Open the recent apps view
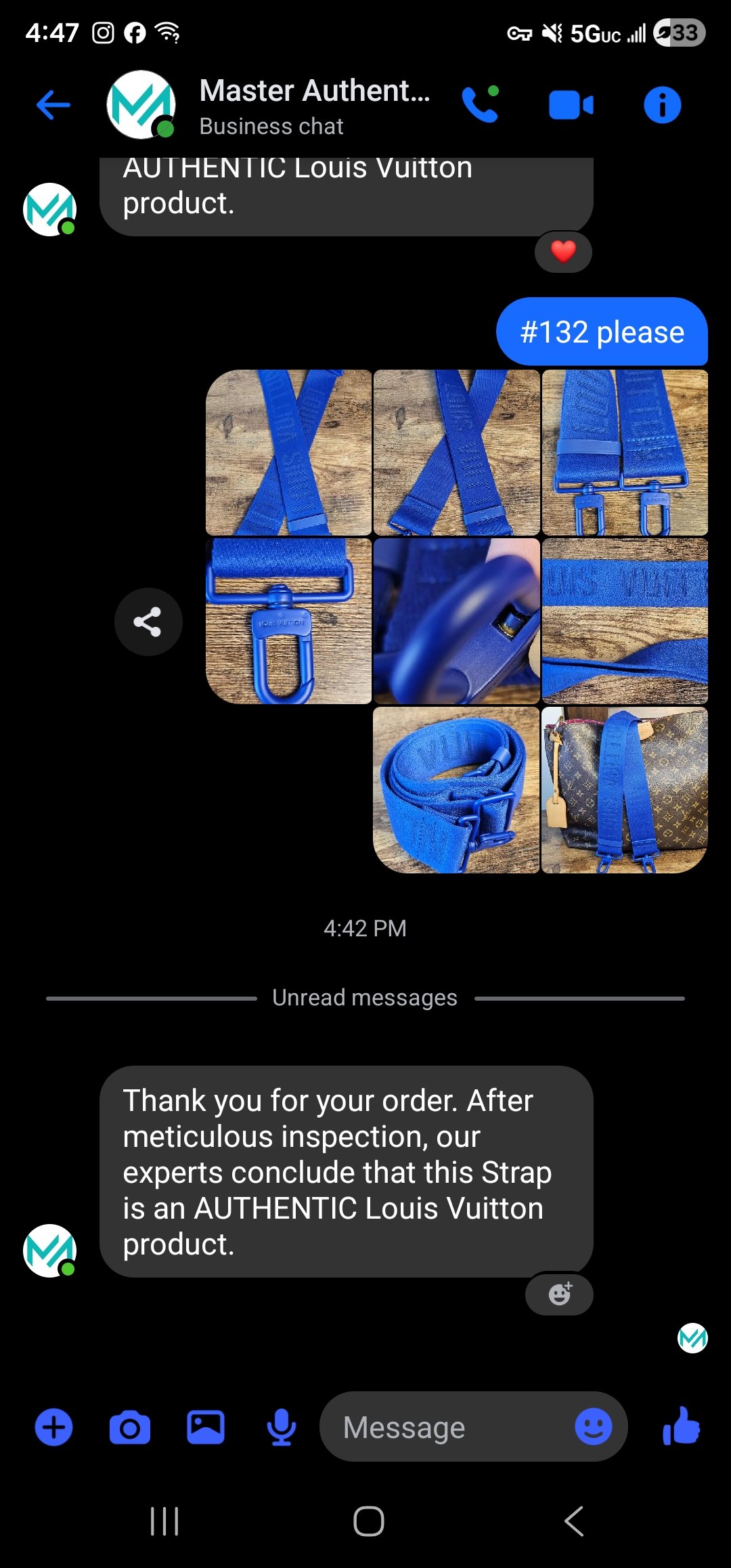 pyautogui.click(x=164, y=1521)
